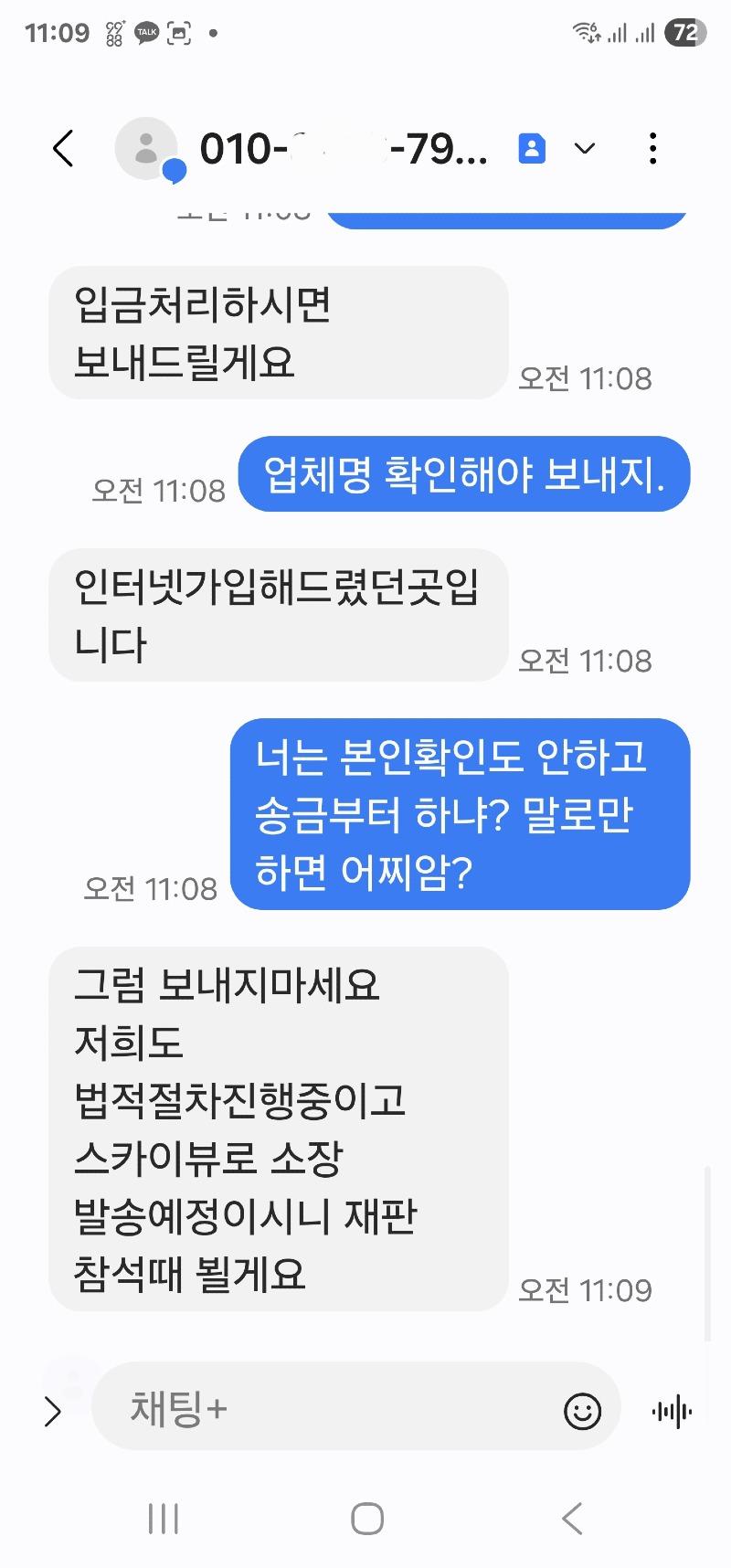Go to the home screen
The width and height of the screenshot is (731, 1568).
(366, 1520)
